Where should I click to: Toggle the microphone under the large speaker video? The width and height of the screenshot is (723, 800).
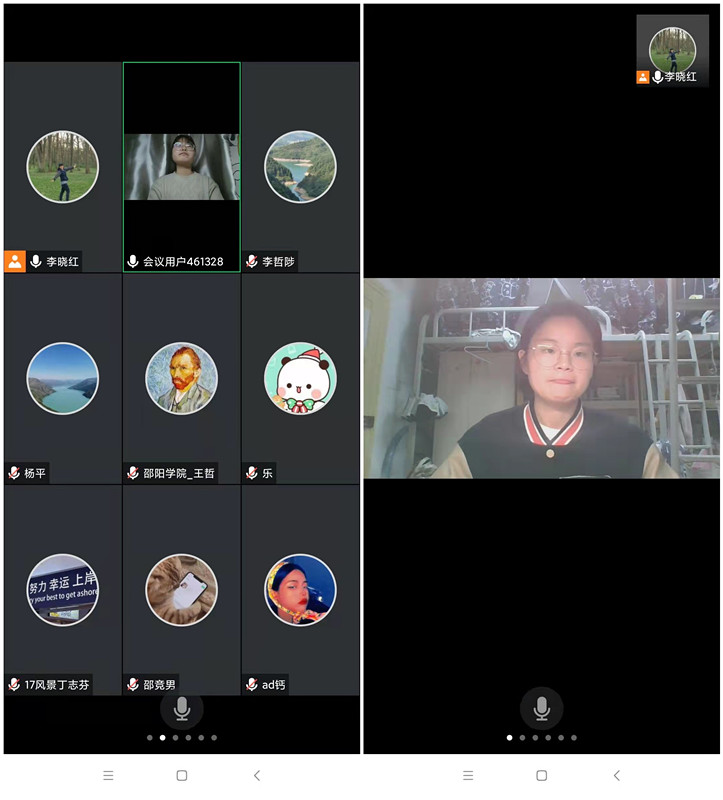(541, 708)
